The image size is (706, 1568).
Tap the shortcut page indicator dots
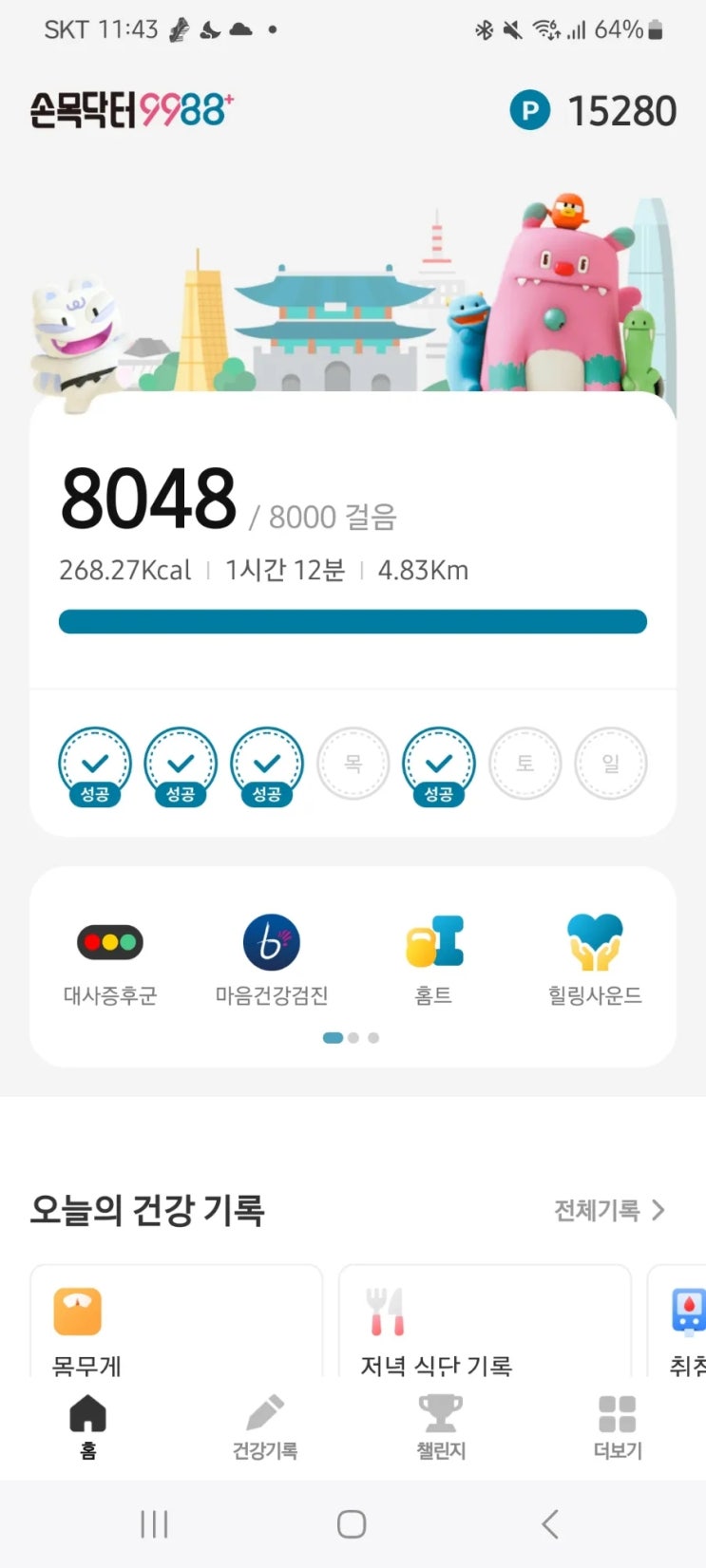click(x=353, y=1038)
